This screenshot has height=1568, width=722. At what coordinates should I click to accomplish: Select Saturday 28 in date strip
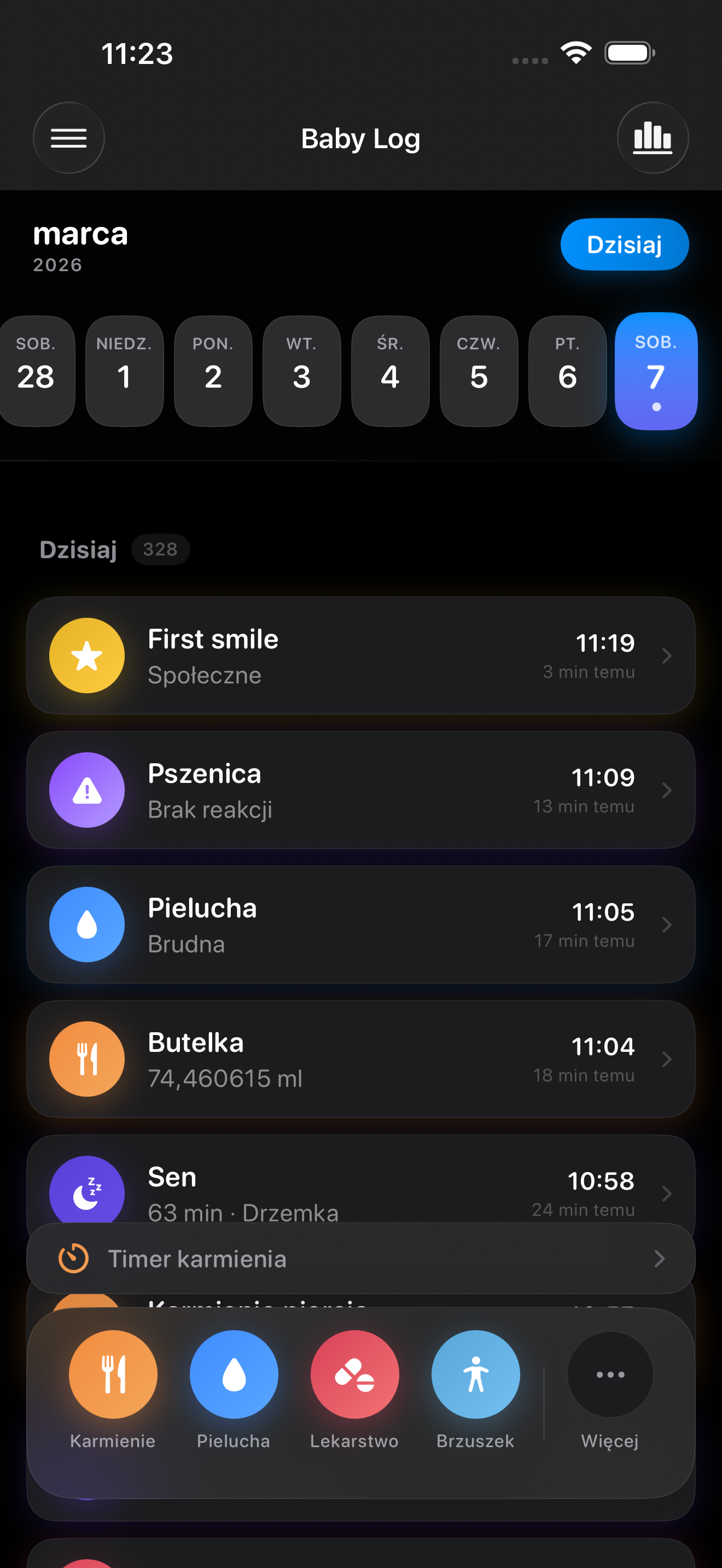point(36,371)
